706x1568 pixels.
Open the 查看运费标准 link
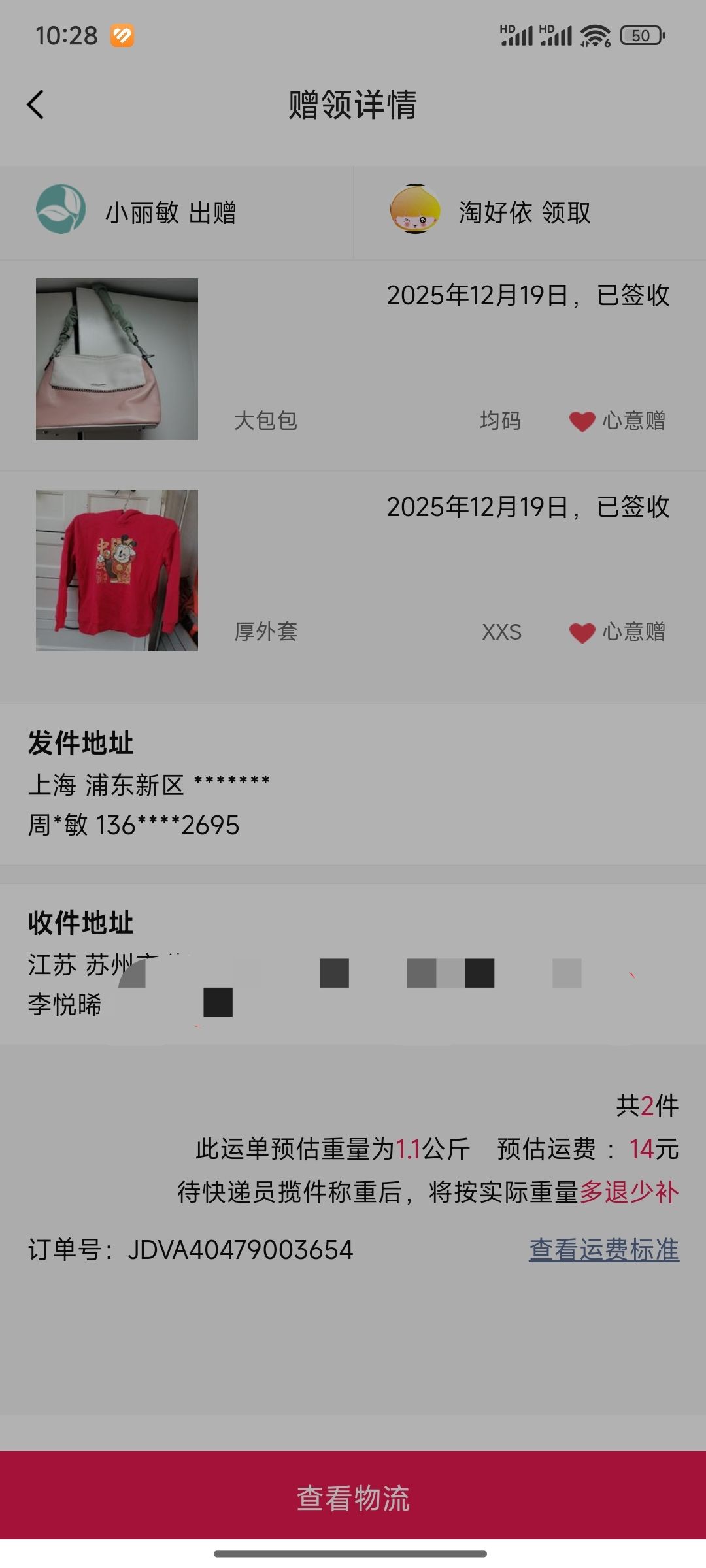603,1249
